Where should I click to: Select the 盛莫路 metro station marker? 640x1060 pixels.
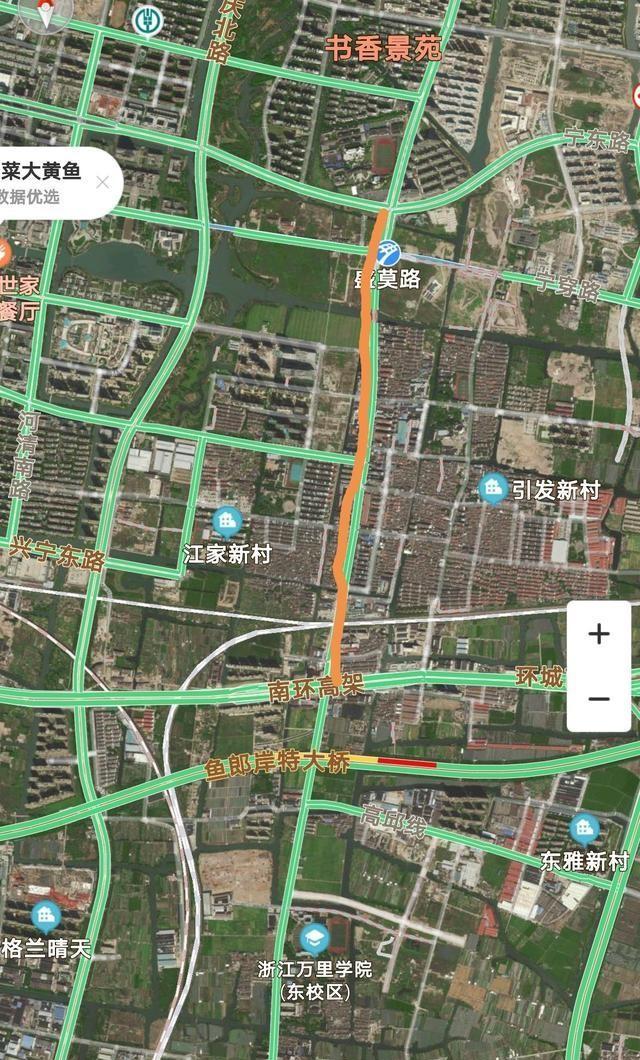click(388, 254)
